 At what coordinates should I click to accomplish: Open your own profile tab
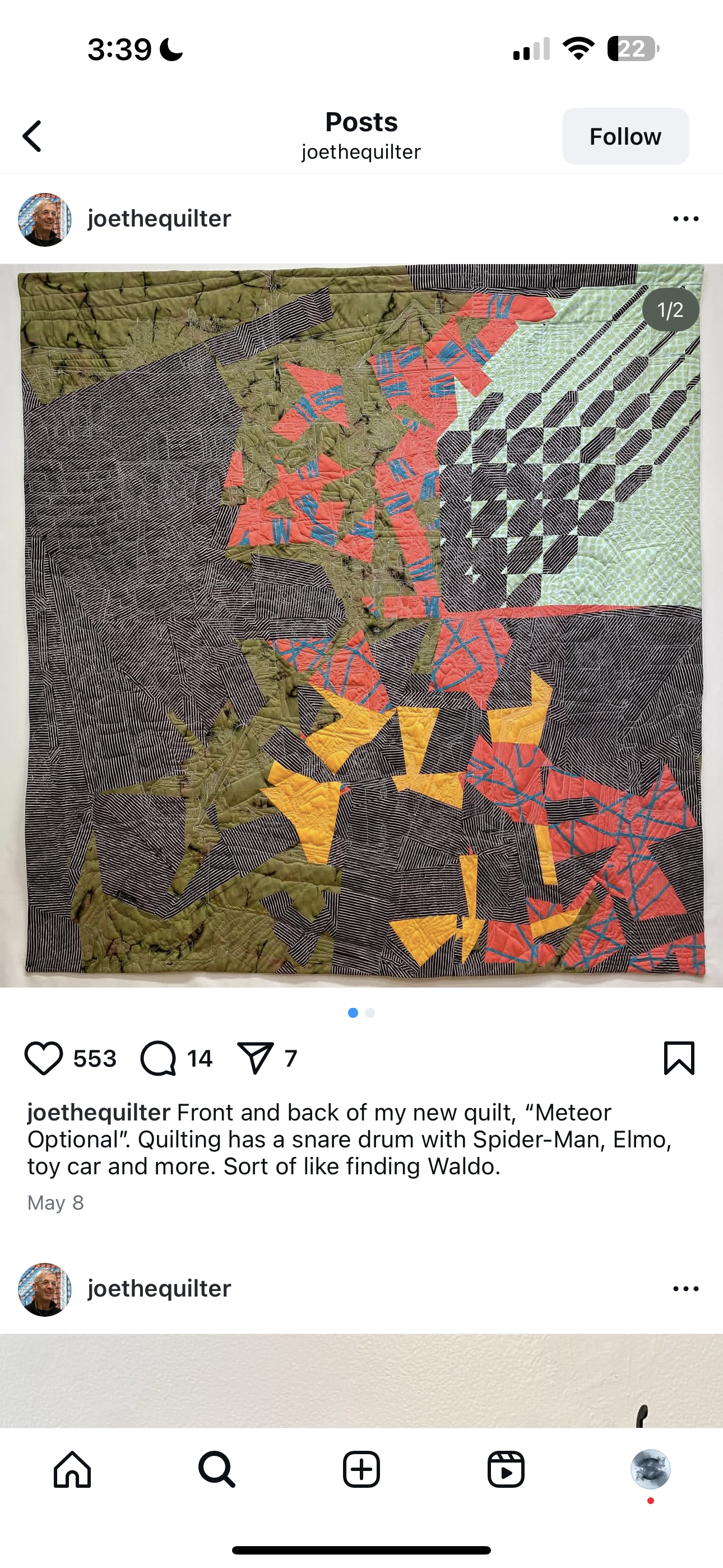pos(651,1469)
